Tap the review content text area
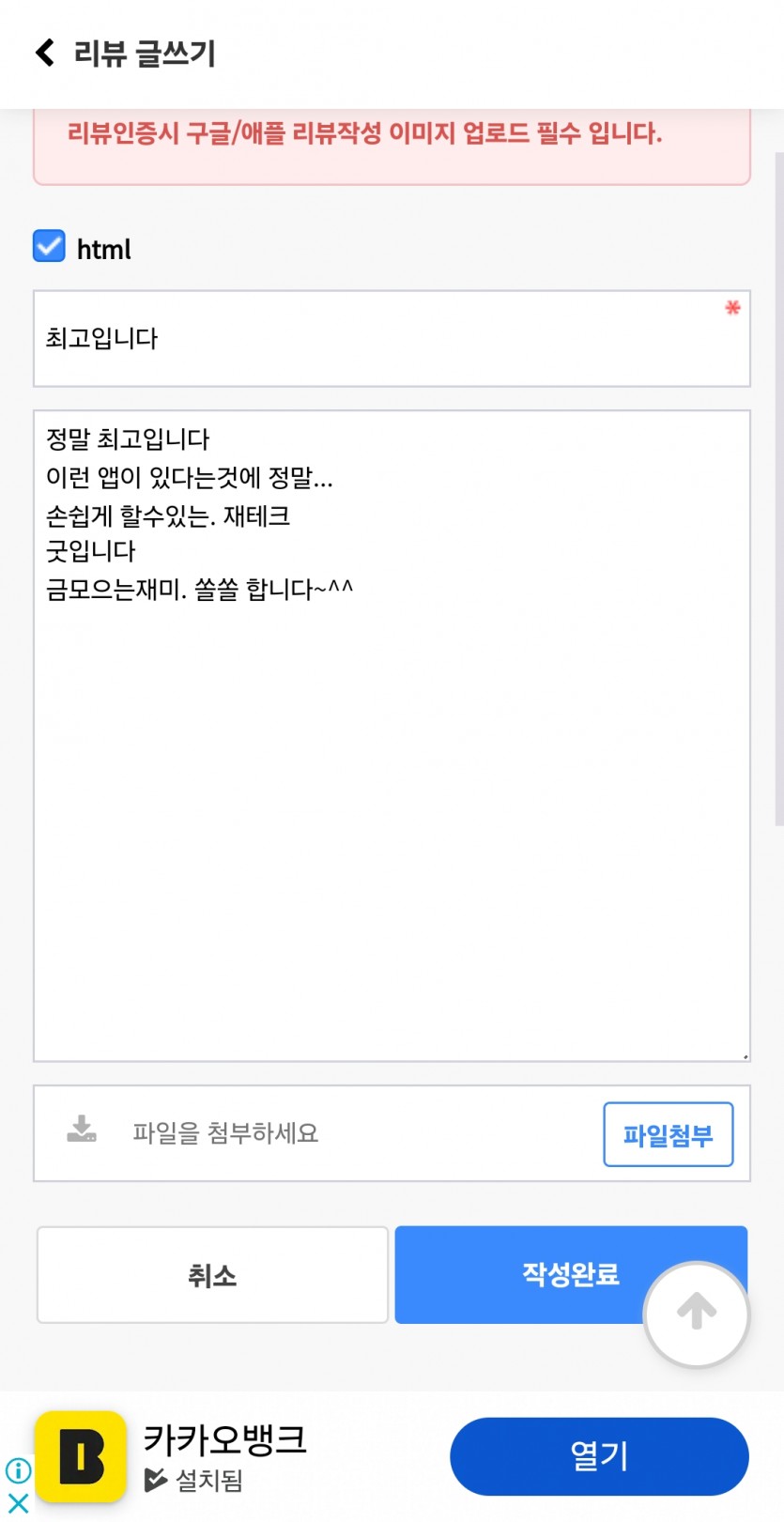Image resolution: width=784 pixels, height=1522 pixels. pyautogui.click(x=392, y=736)
